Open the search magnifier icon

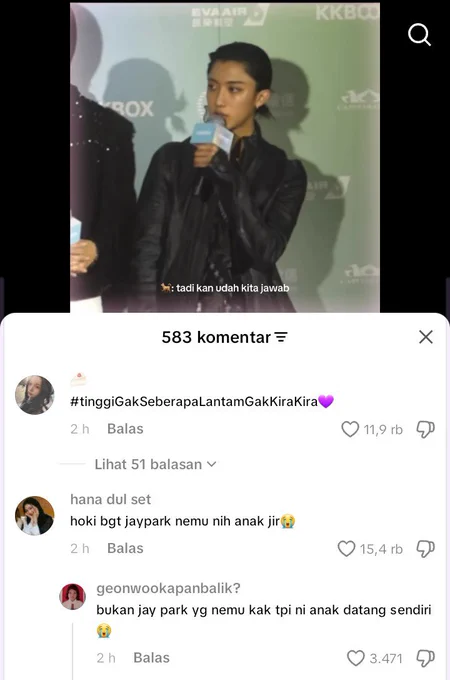(419, 35)
